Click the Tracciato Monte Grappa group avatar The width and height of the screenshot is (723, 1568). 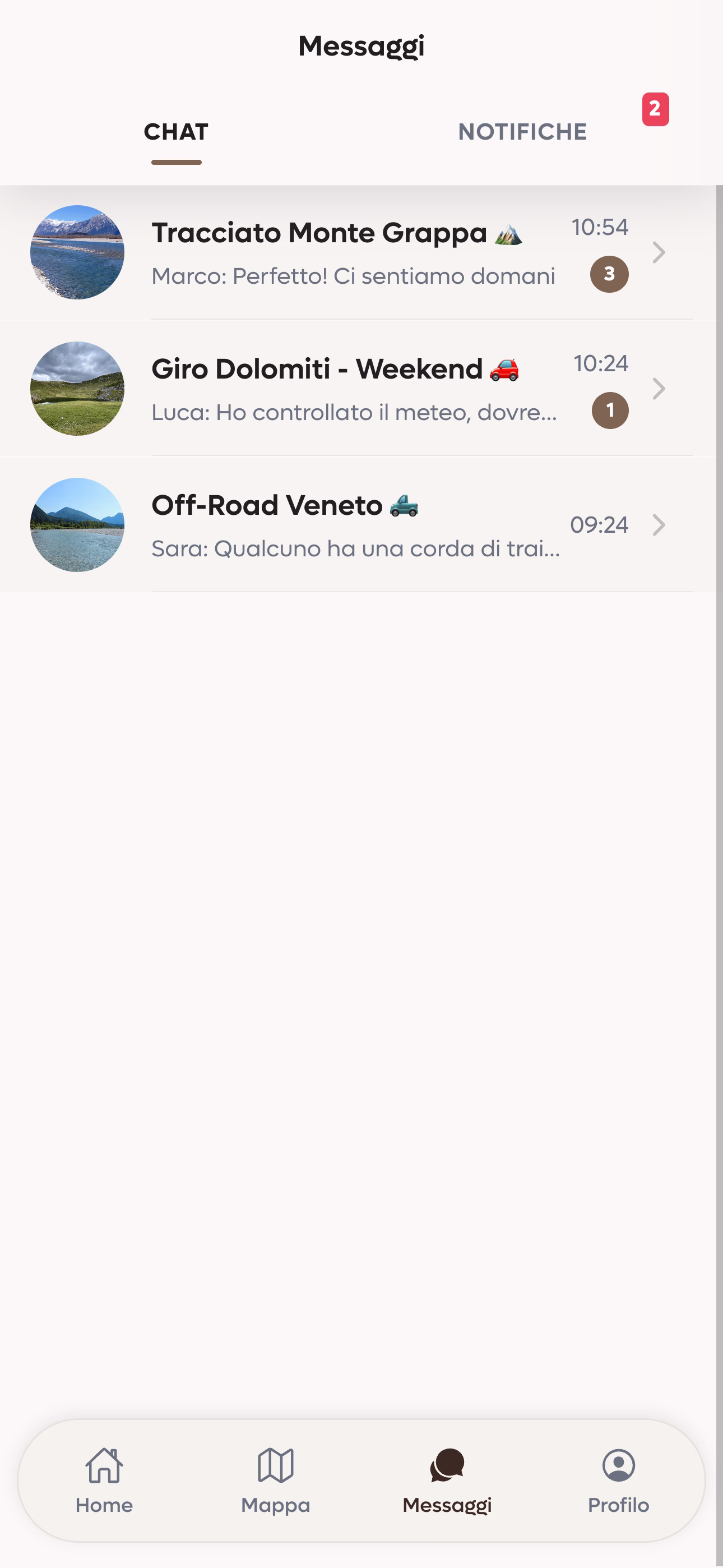pyautogui.click(x=77, y=252)
